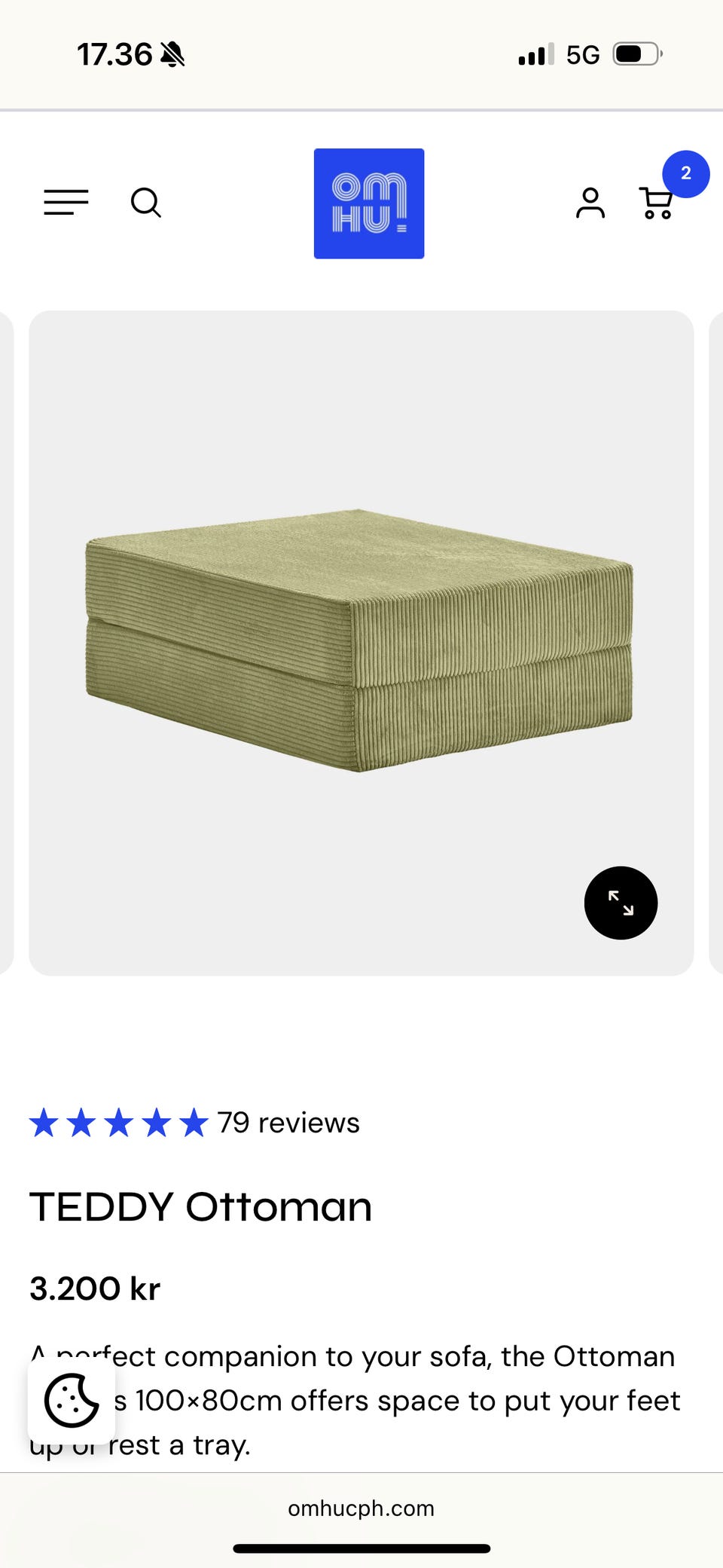Expand the product image to fullscreen
Viewport: 723px width, 1568px height.
(x=621, y=903)
